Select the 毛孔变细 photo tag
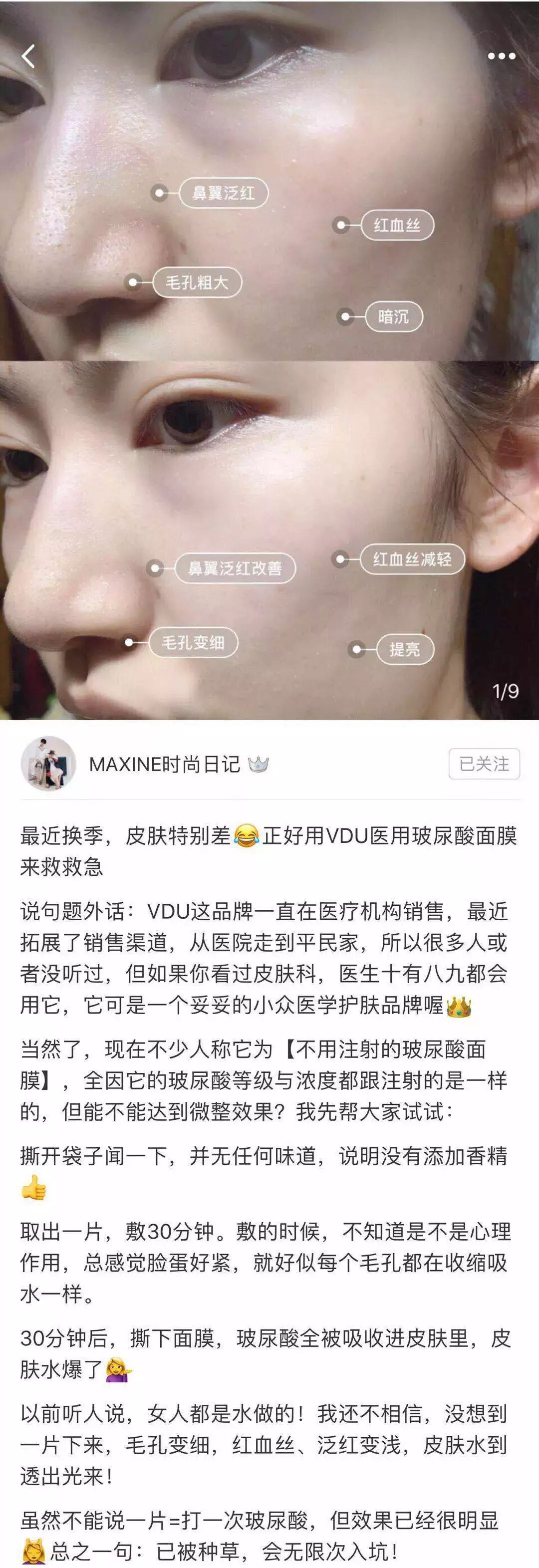The image size is (539, 1568). tap(193, 642)
